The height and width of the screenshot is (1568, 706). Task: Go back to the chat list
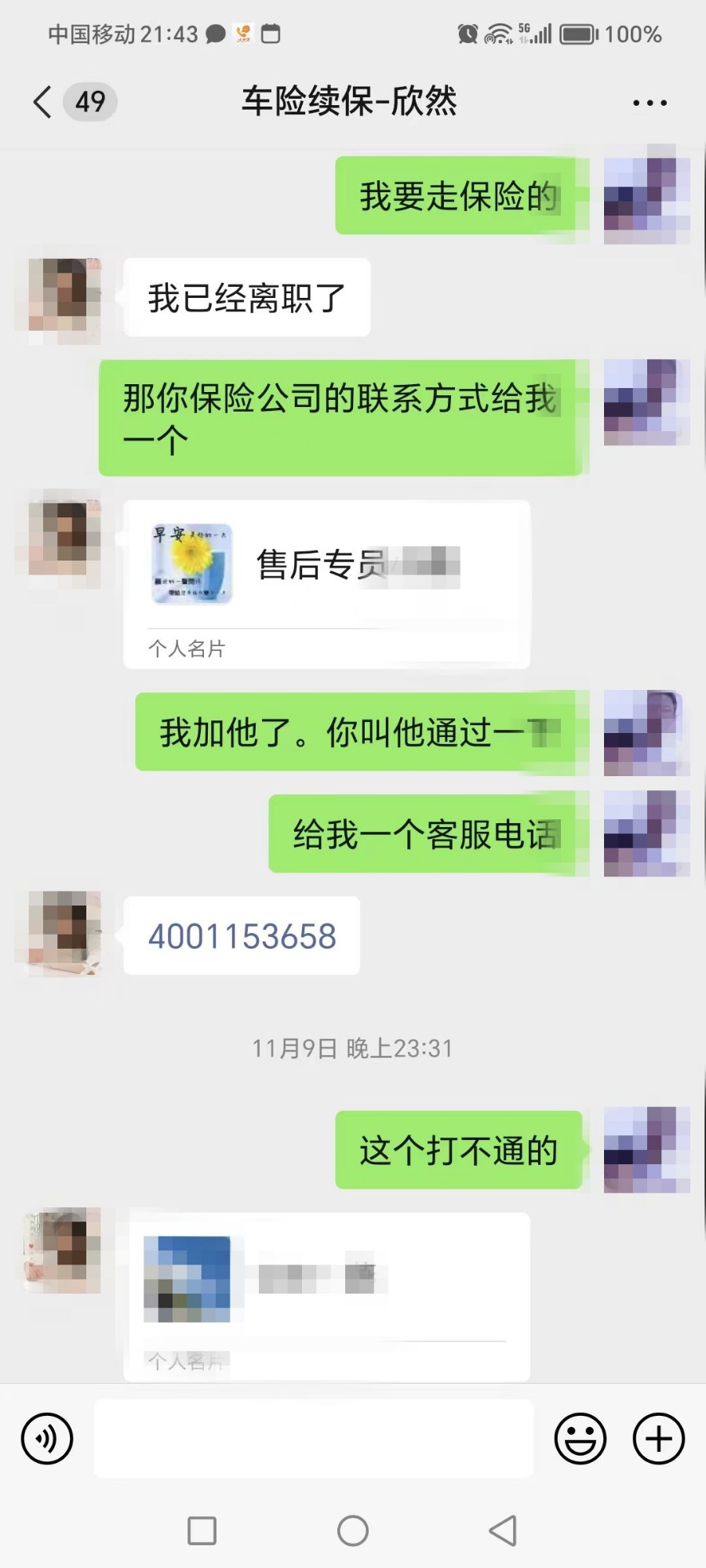coord(43,102)
